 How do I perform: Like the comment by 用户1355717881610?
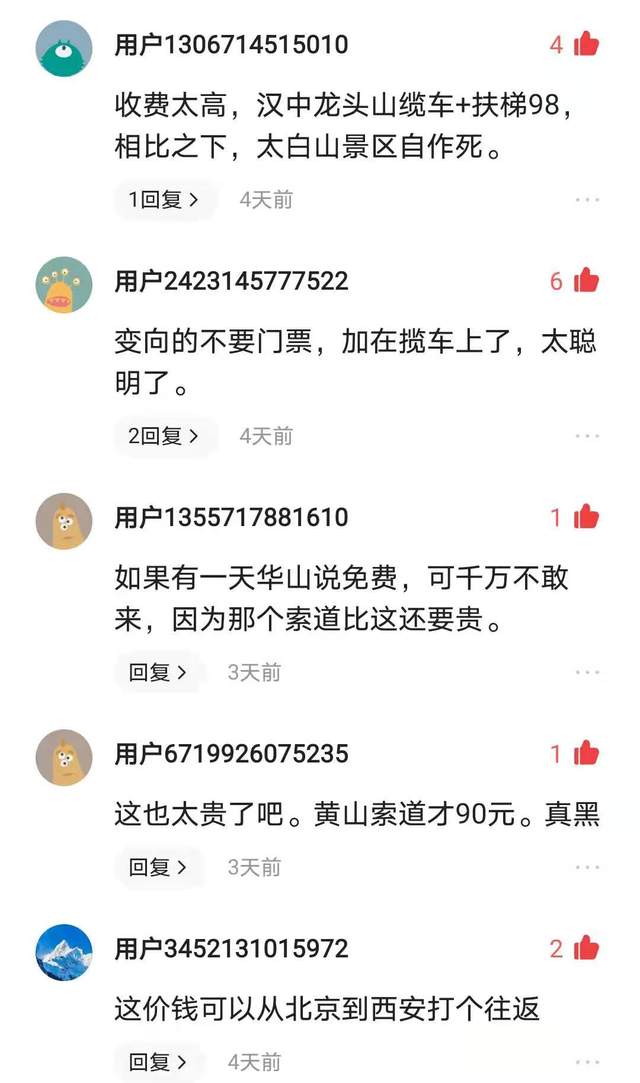tap(586, 517)
